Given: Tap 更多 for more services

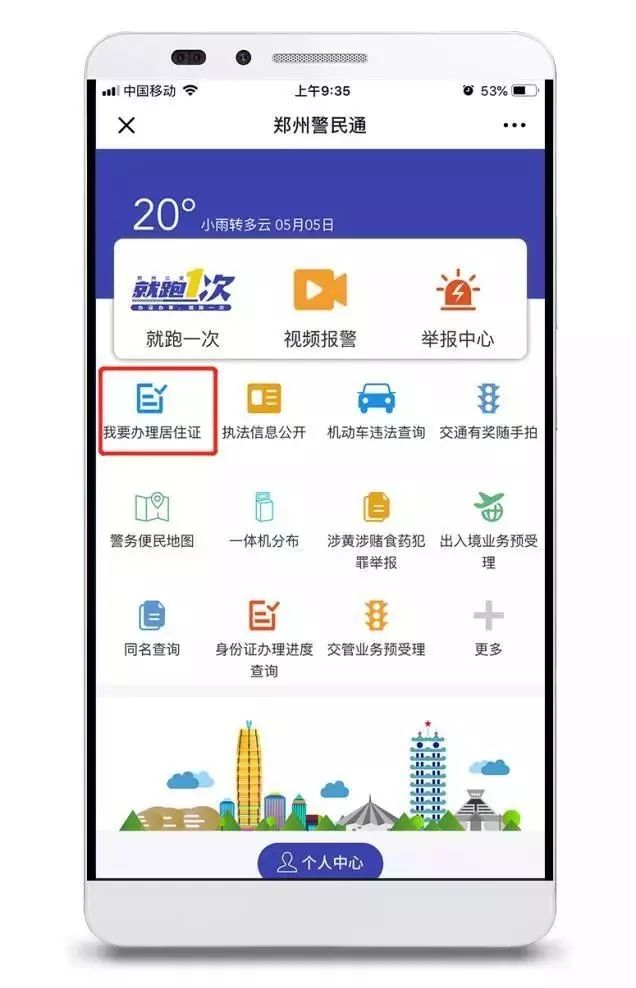Looking at the screenshot, I should coord(488,628).
